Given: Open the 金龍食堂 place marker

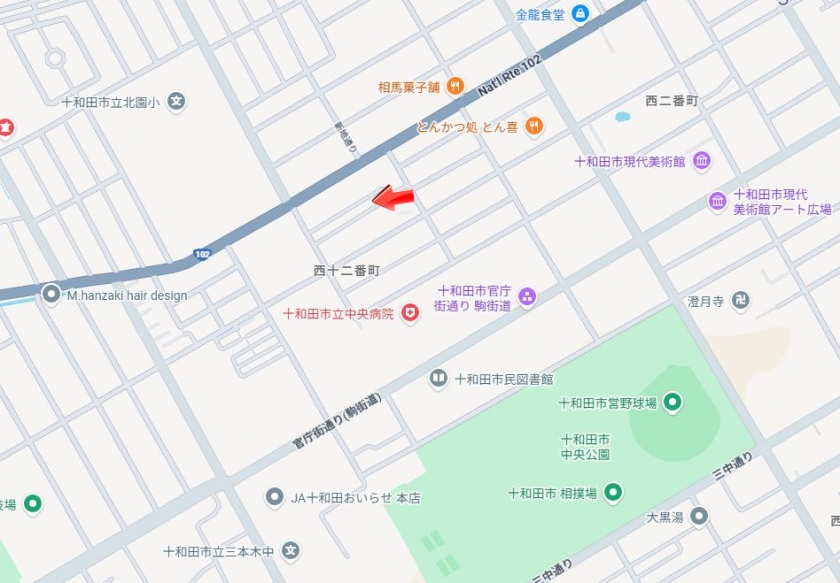Looking at the screenshot, I should (580, 14).
